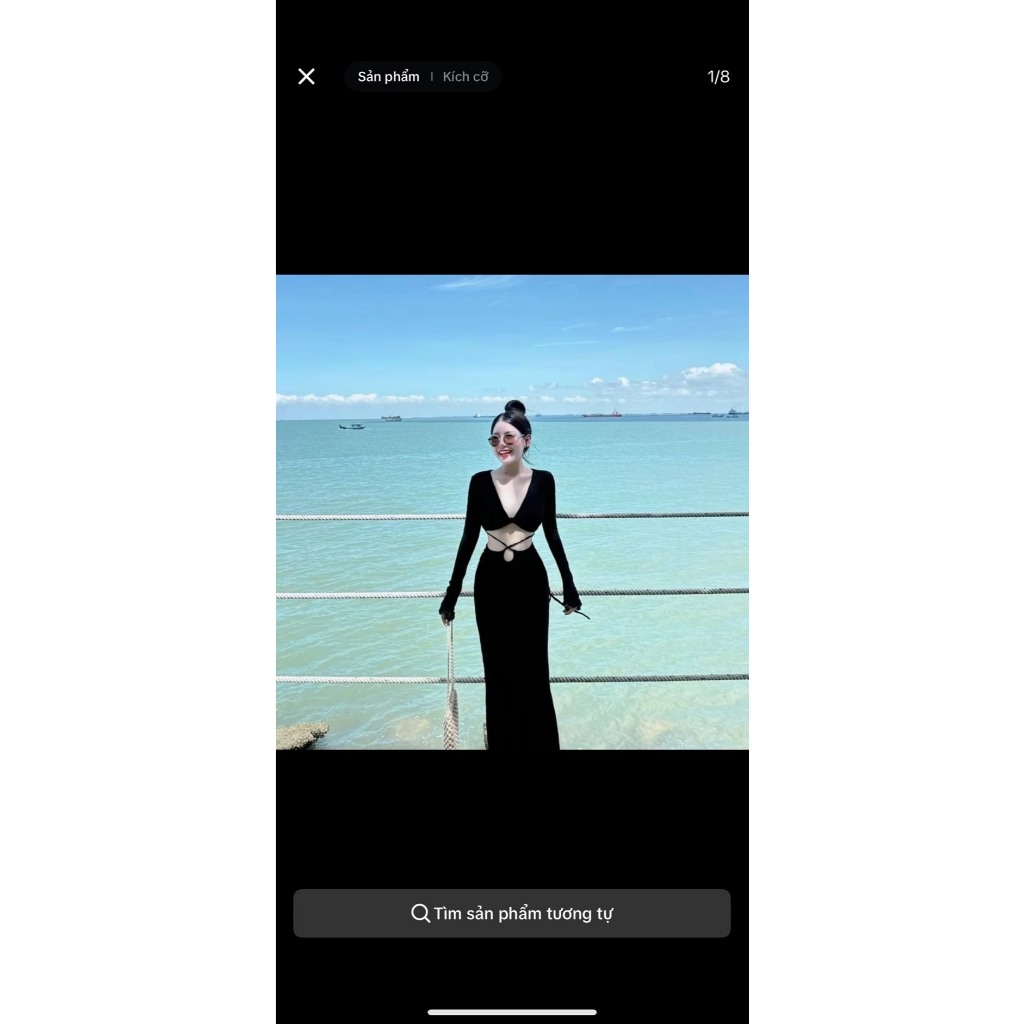Image resolution: width=1024 pixels, height=1024 pixels.
Task: Tap Tìm sản phẩm tương tự button
Action: coord(511,913)
